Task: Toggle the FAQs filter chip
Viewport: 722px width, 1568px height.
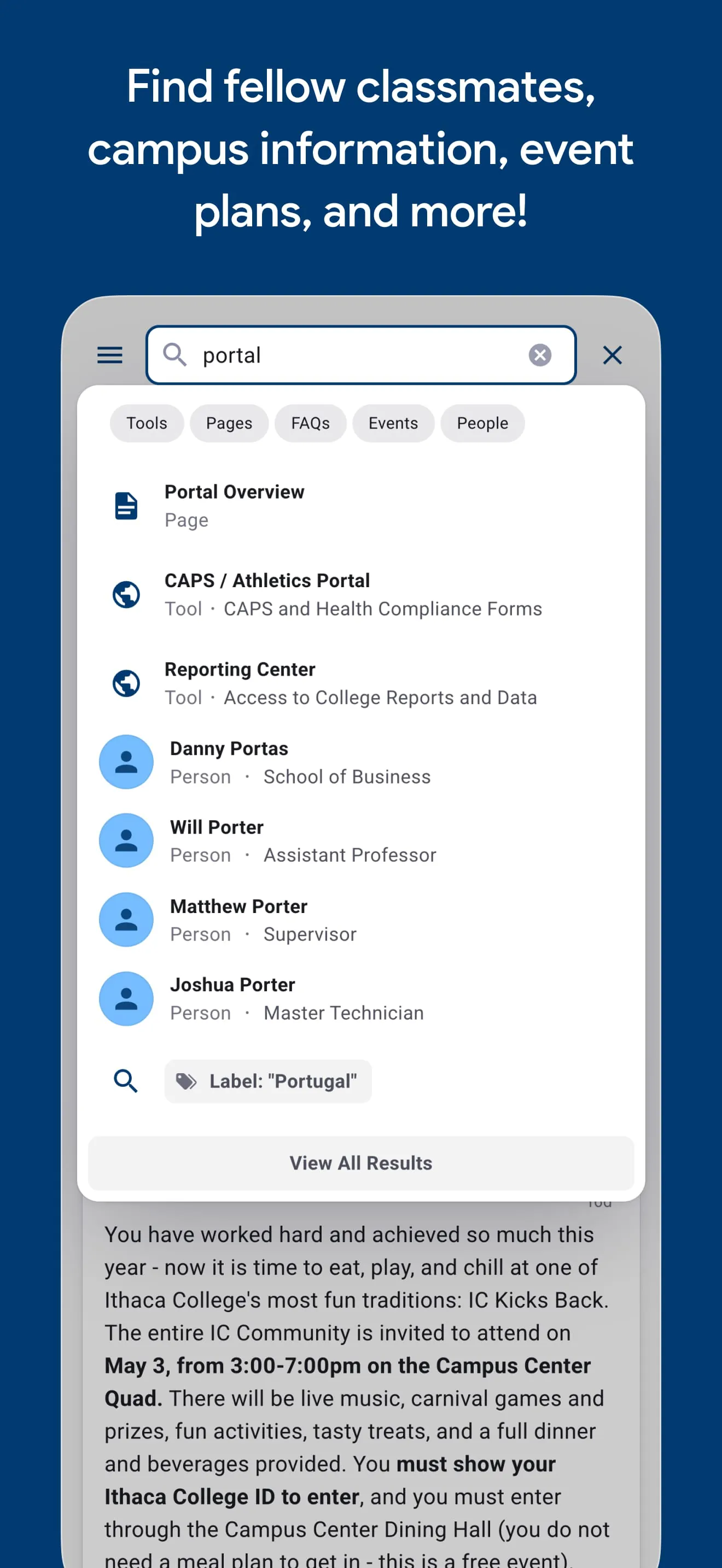Action: tap(311, 423)
